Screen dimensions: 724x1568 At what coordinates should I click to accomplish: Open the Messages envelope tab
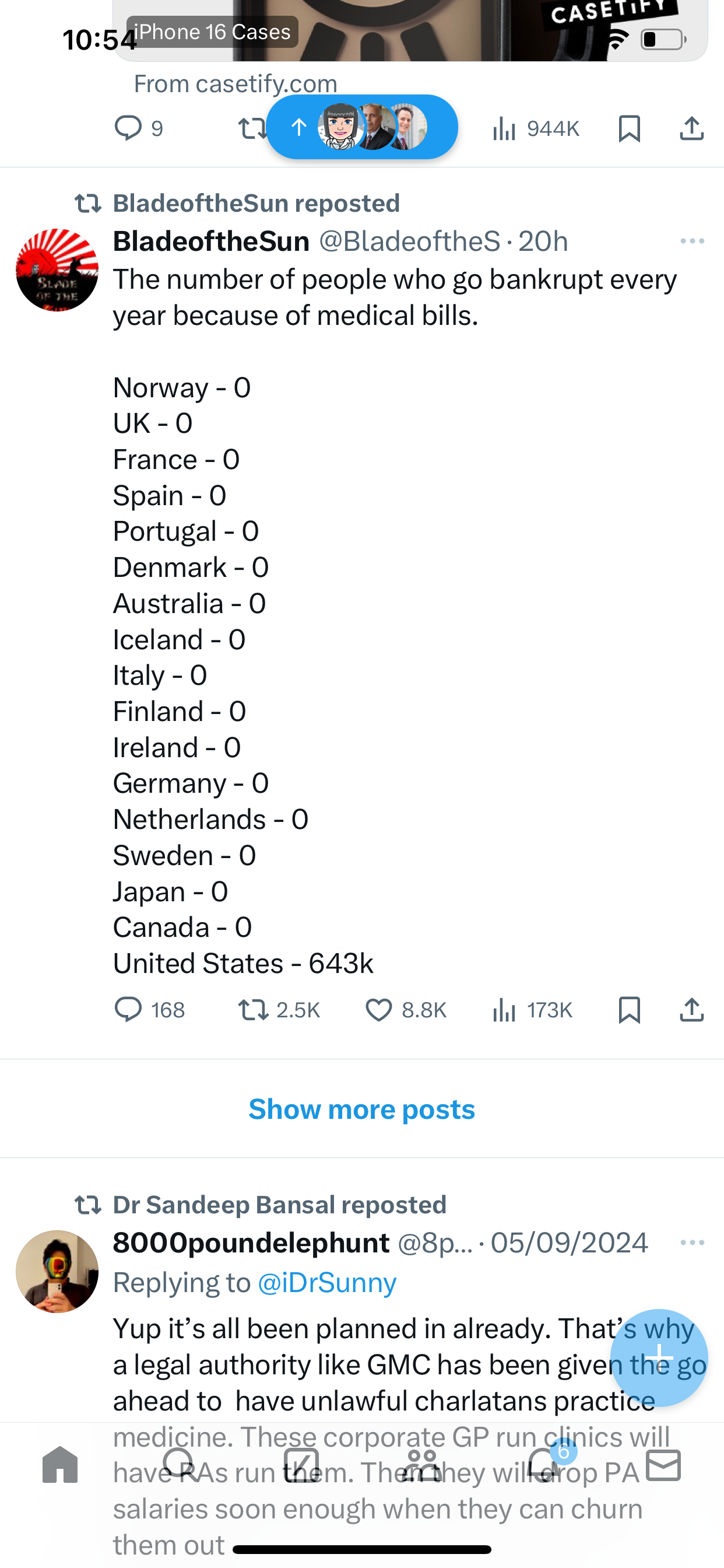[x=663, y=1465]
